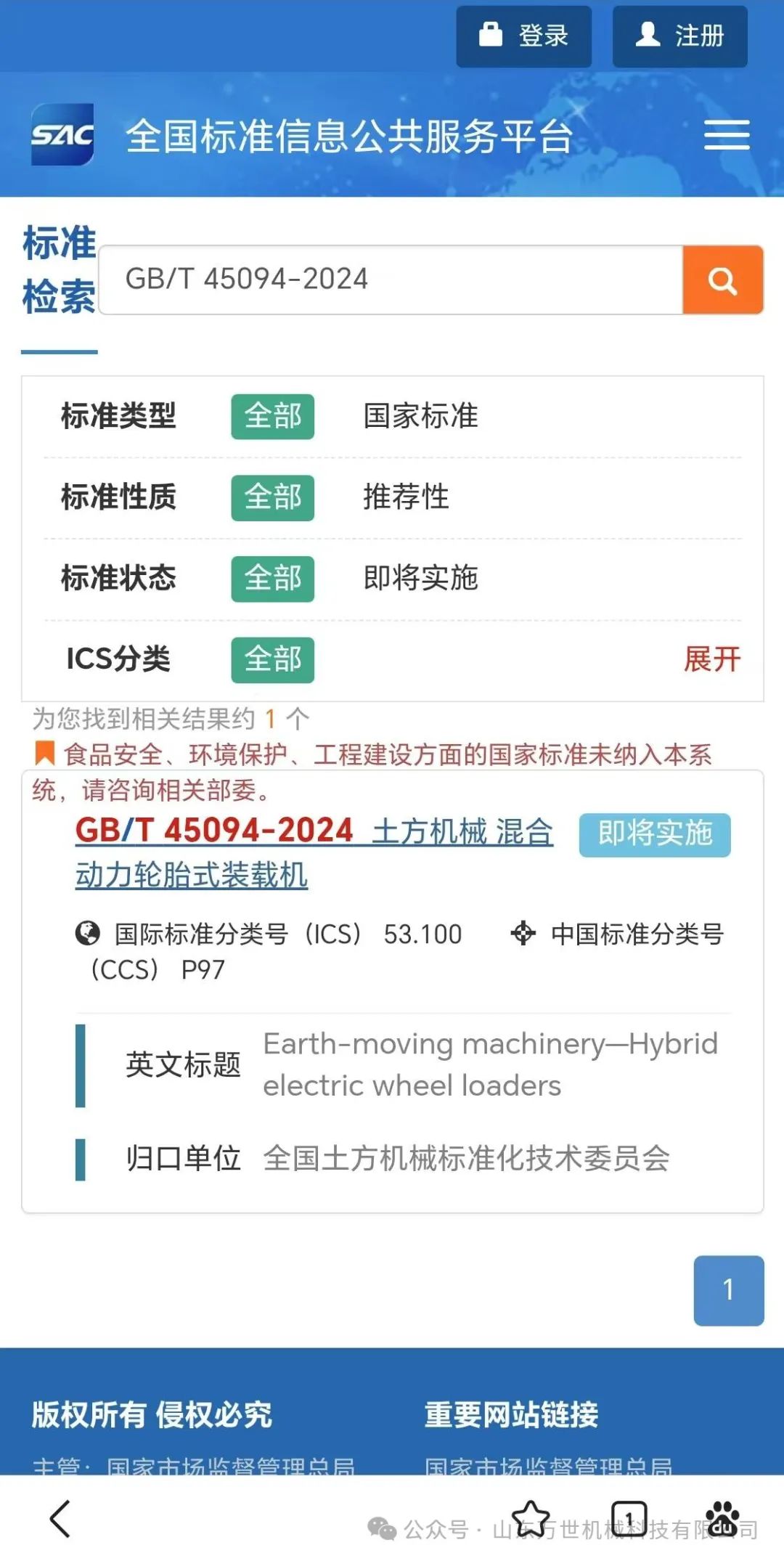Screen dimensions: 784x1561
Task: Tap the search box with GB/T 45094-2024
Action: (392, 280)
